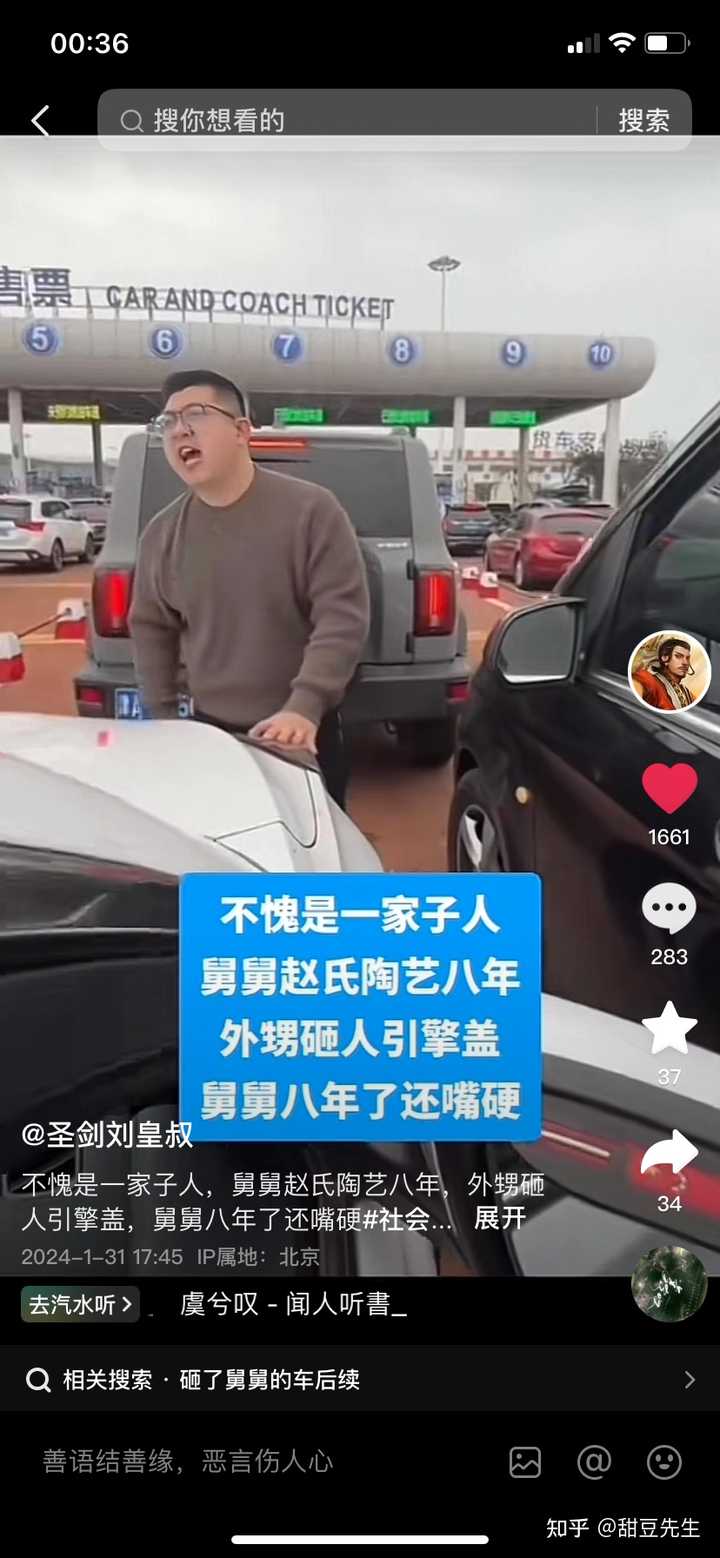Tap the 搜索 button

644,121
